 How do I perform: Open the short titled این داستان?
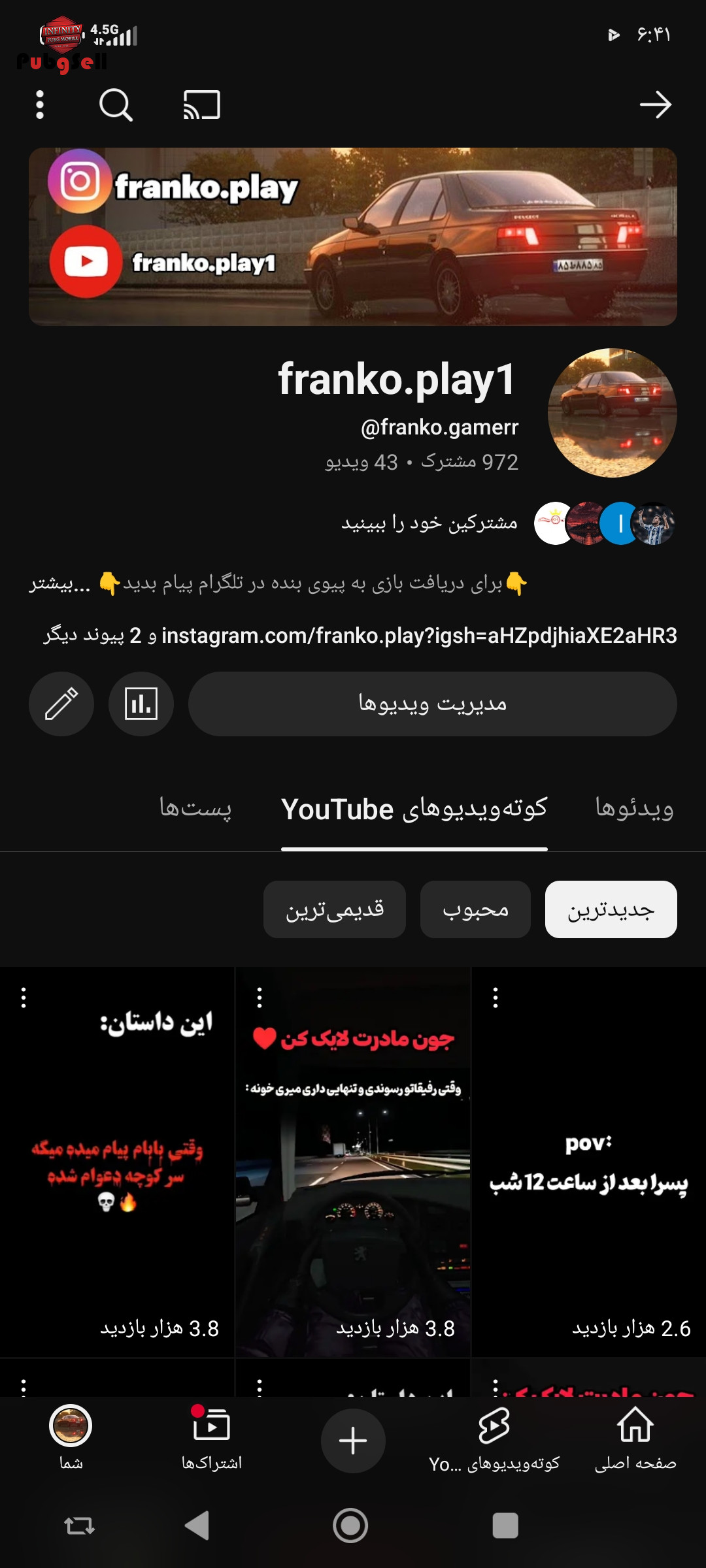click(x=117, y=1162)
